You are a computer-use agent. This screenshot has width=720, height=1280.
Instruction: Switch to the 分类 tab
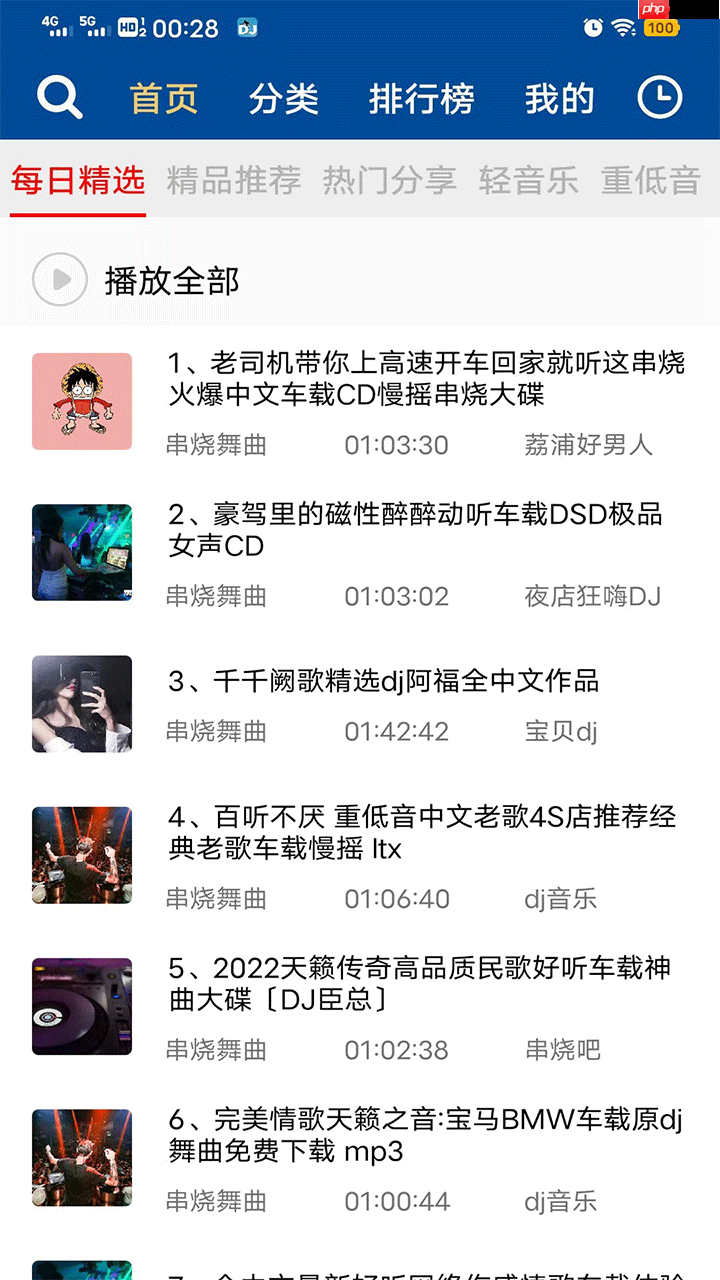(x=286, y=97)
